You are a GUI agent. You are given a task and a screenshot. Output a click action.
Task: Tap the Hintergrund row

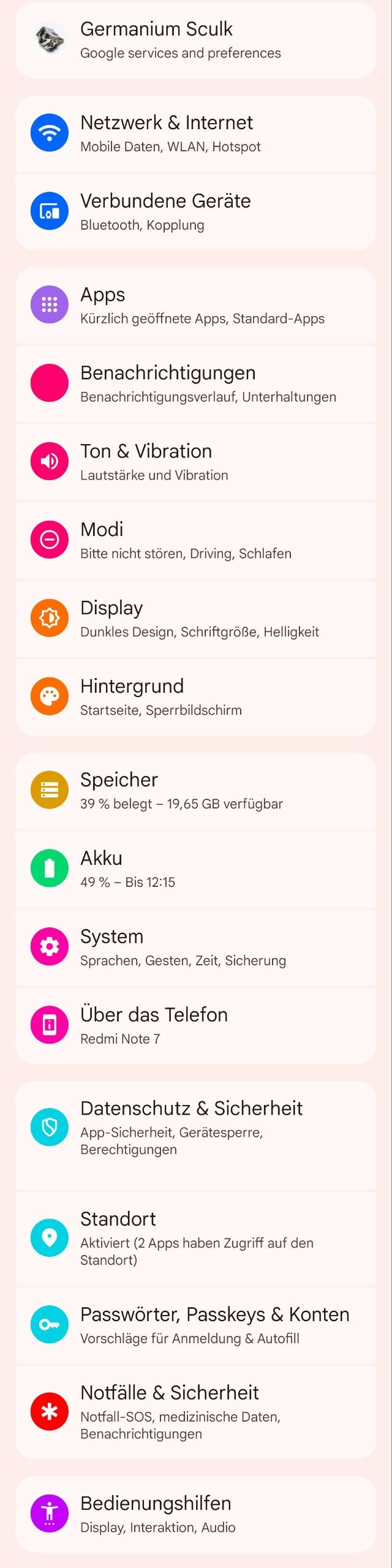[195, 698]
